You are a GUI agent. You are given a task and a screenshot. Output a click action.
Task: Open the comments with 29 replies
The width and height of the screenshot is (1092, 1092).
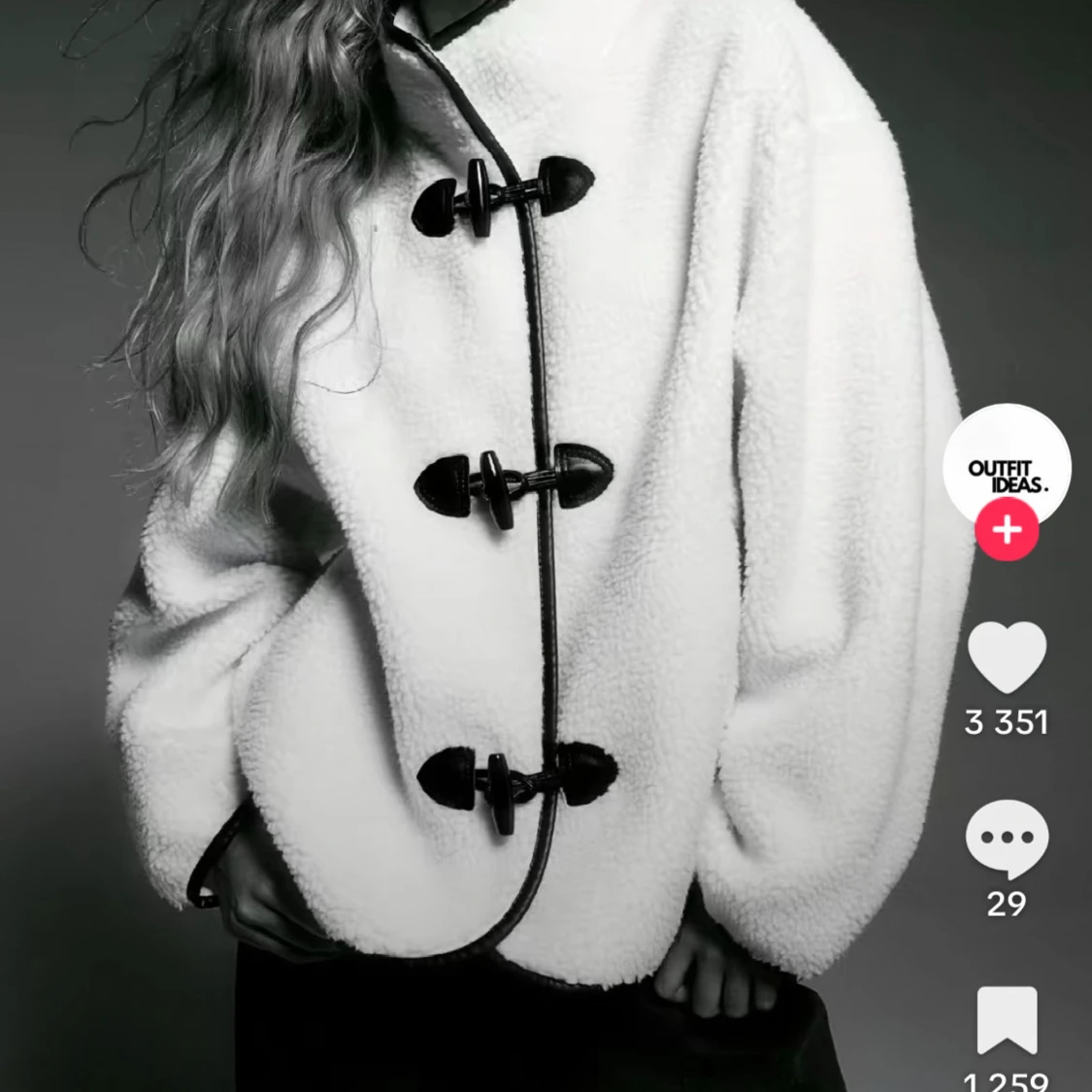[x=1007, y=839]
